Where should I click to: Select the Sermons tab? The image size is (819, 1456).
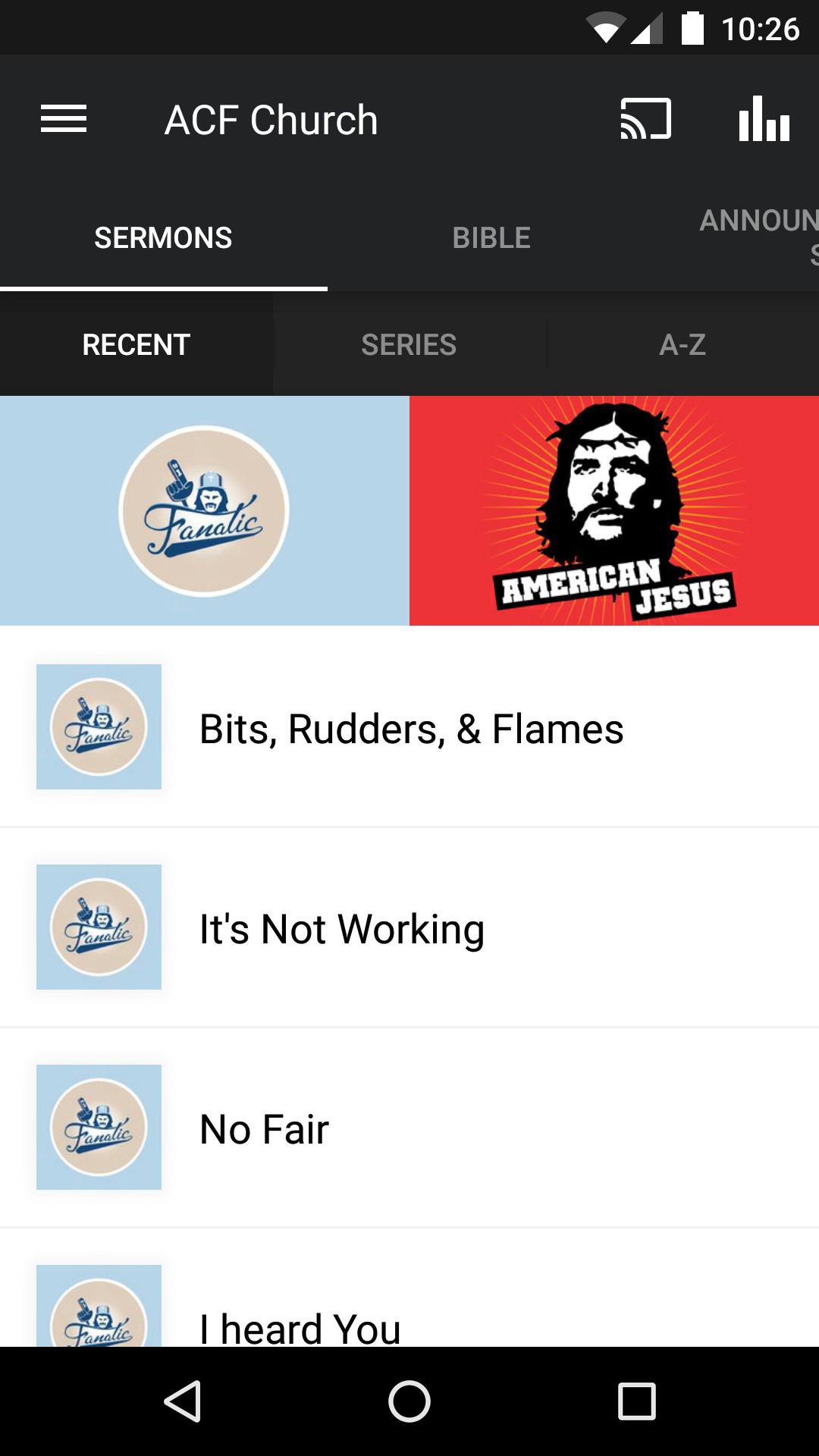163,238
